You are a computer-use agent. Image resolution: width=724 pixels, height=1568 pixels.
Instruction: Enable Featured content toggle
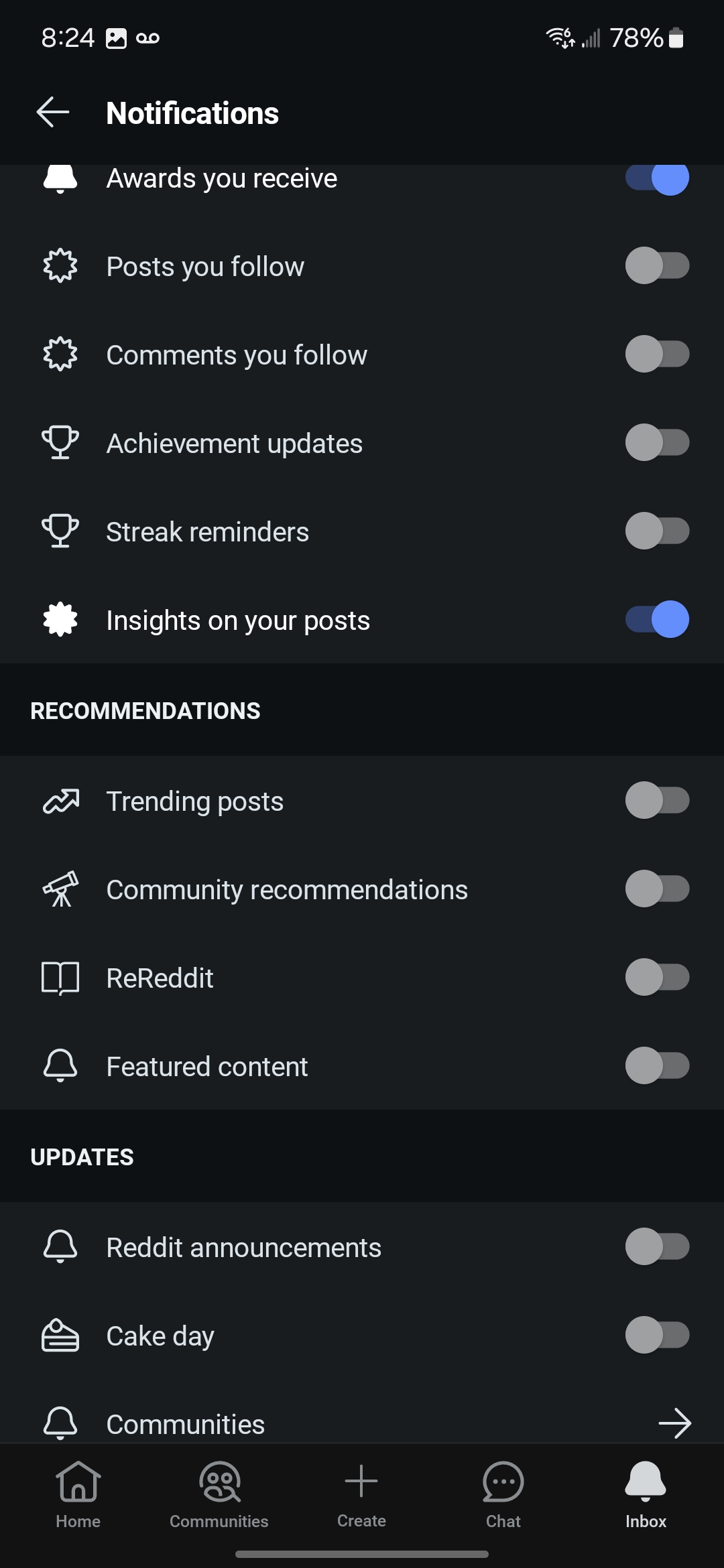point(657,1066)
